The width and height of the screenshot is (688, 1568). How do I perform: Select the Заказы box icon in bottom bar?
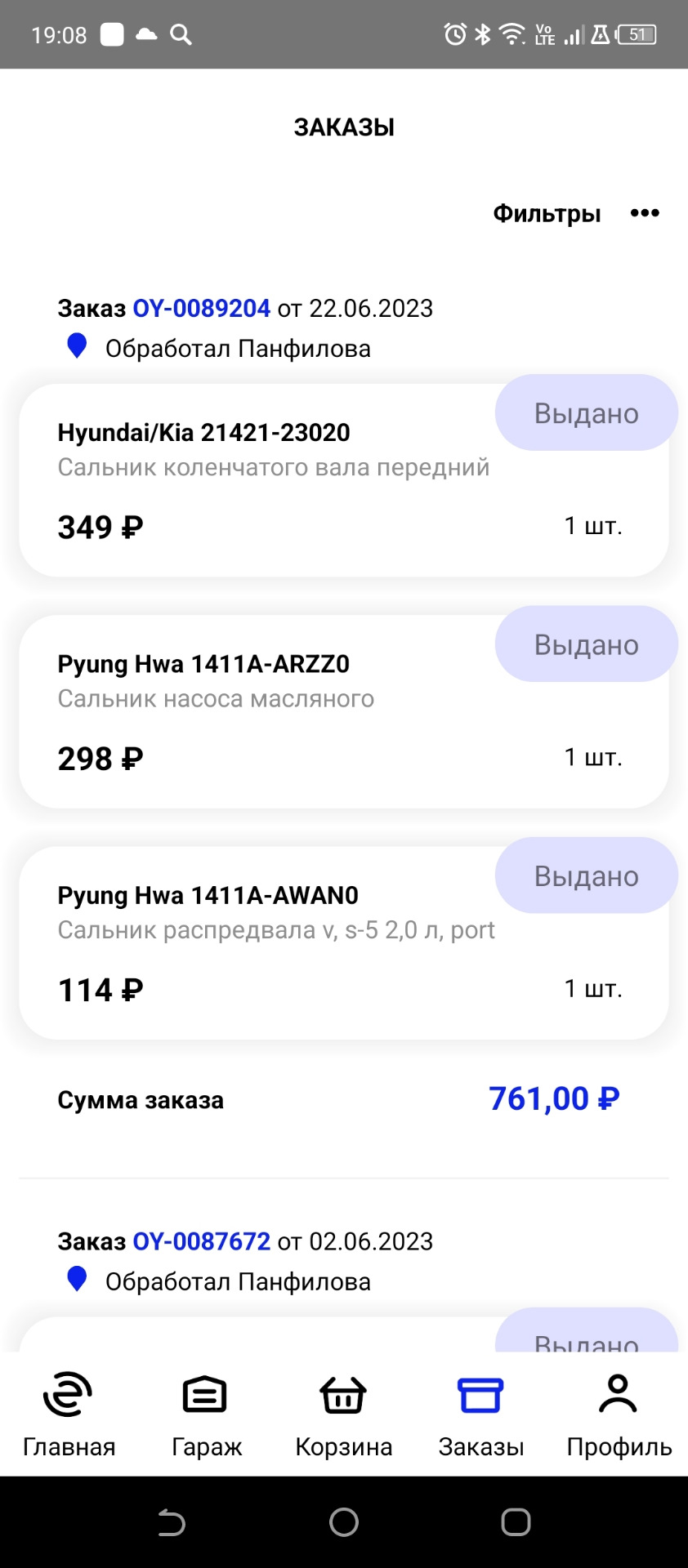pos(480,1394)
